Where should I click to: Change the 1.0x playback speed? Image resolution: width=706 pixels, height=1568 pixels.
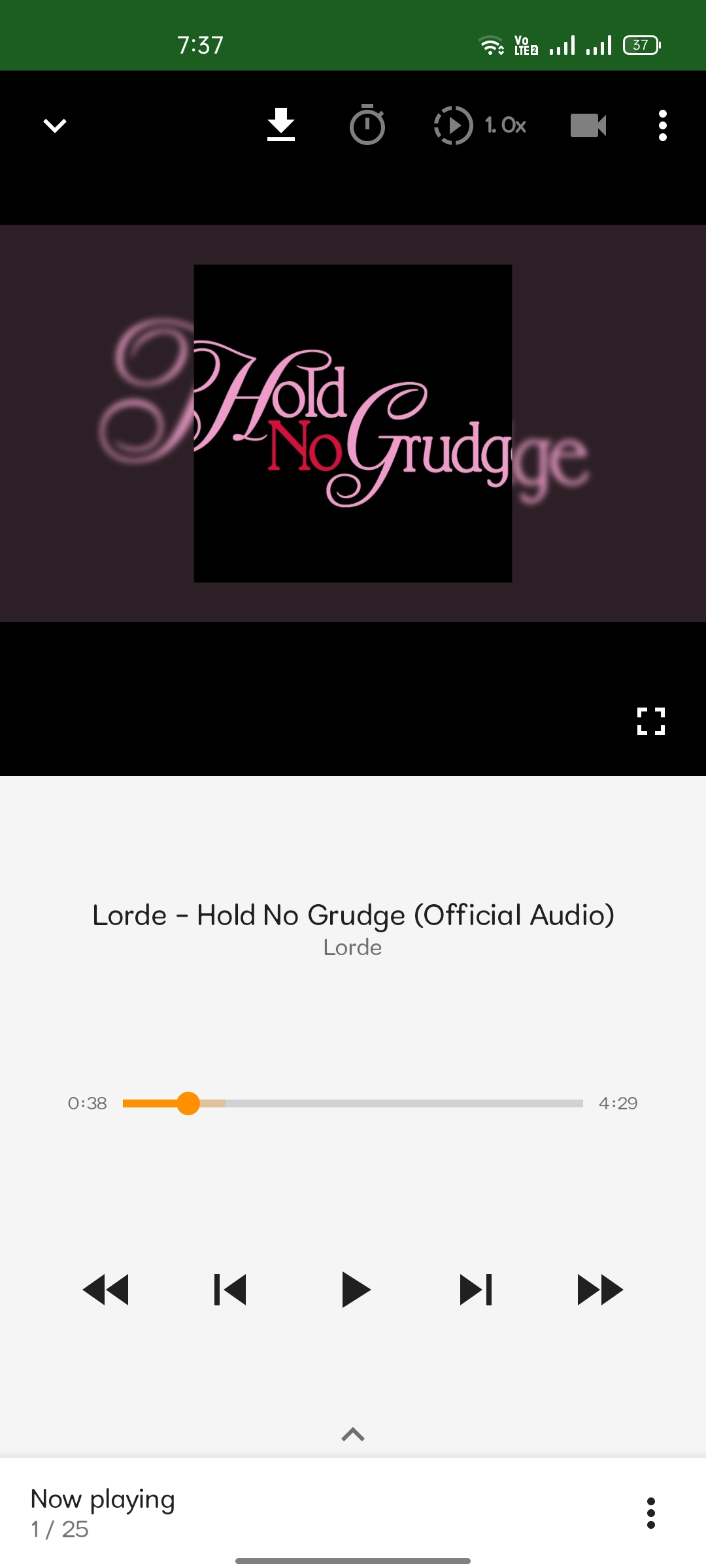pyautogui.click(x=480, y=125)
